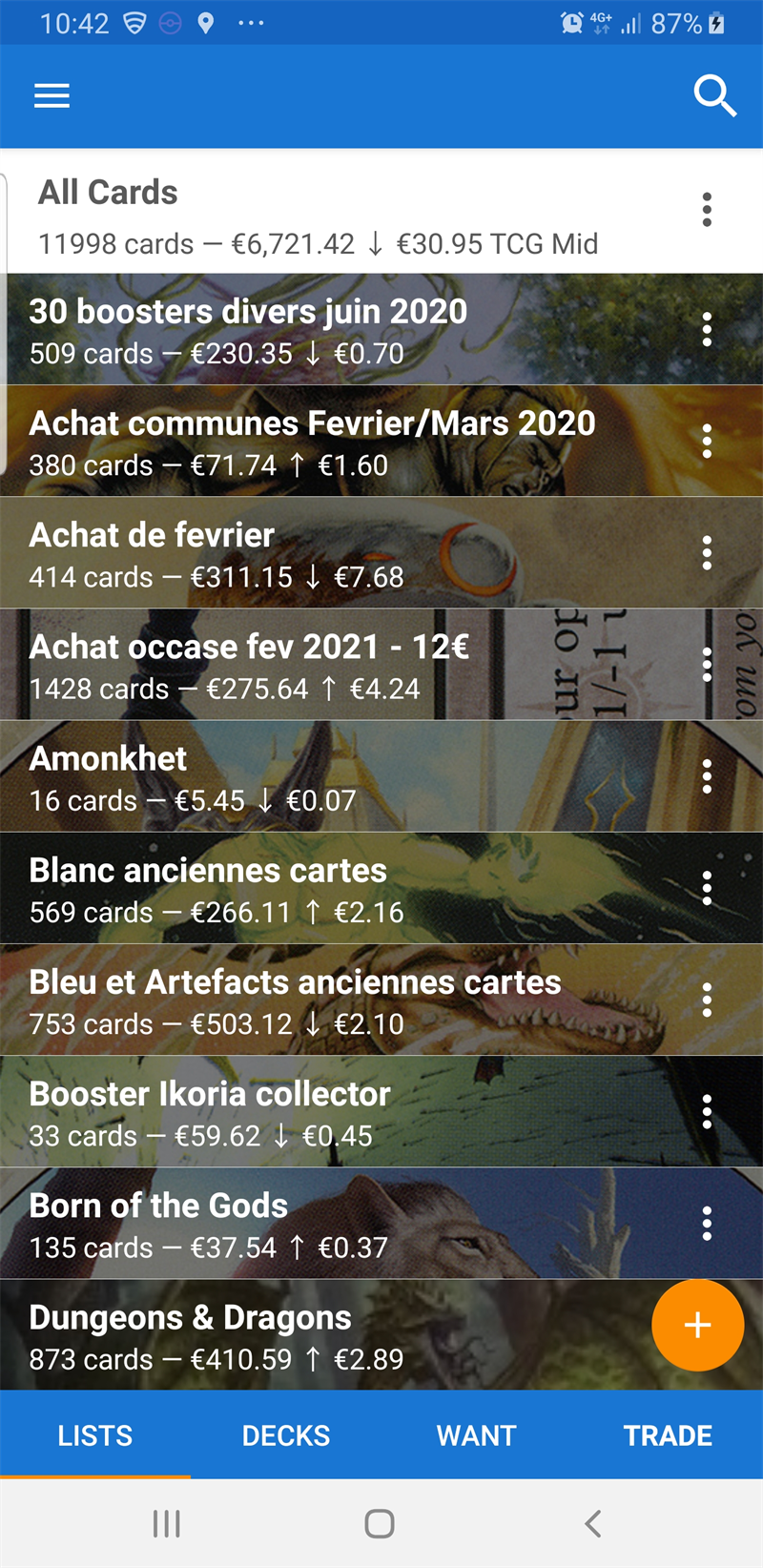Show options for Achat communes Fevrier/Mars 2020
The height and width of the screenshot is (1568, 763).
coord(707,442)
